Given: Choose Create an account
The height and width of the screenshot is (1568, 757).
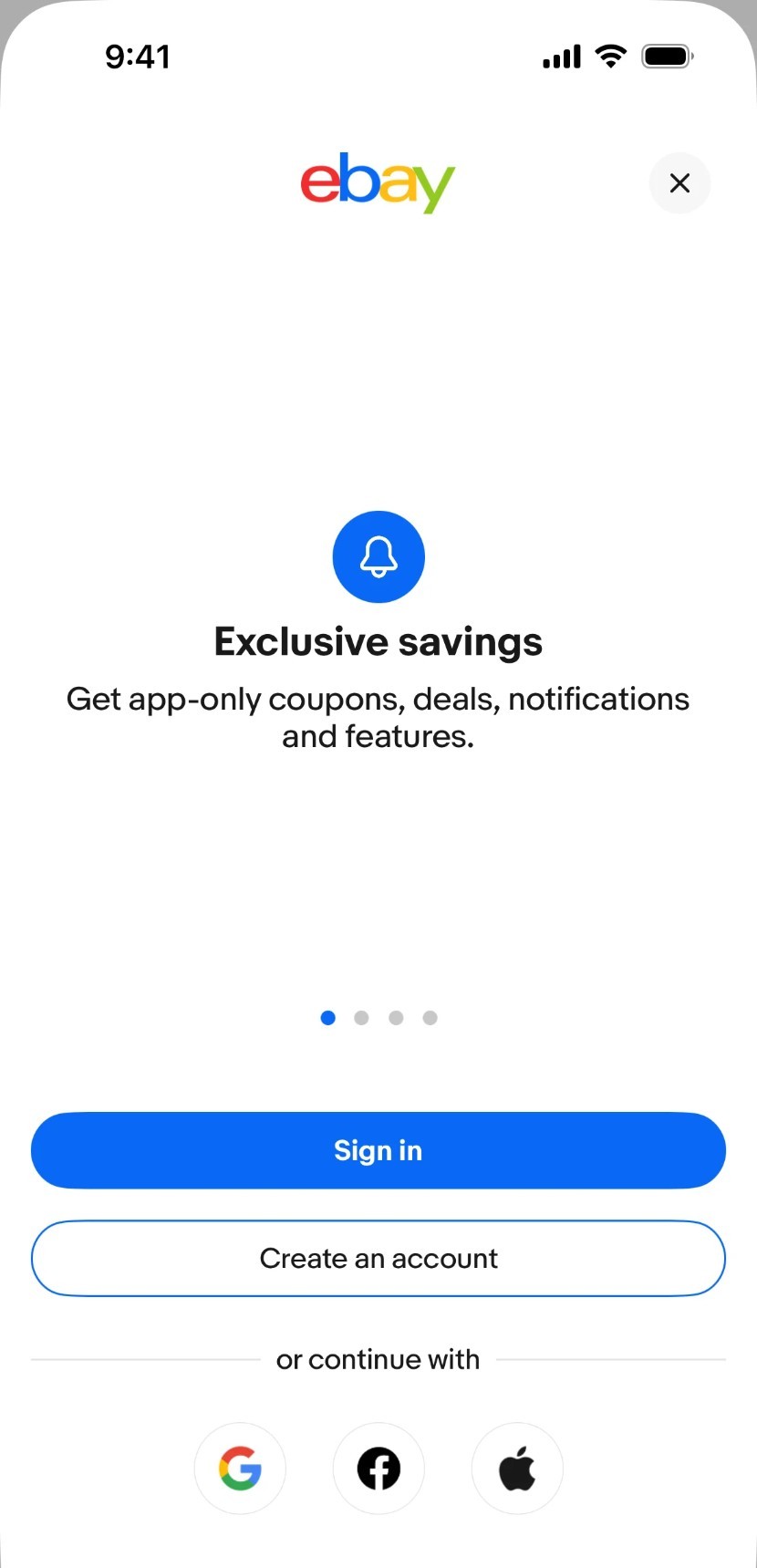Looking at the screenshot, I should pos(378,1258).
